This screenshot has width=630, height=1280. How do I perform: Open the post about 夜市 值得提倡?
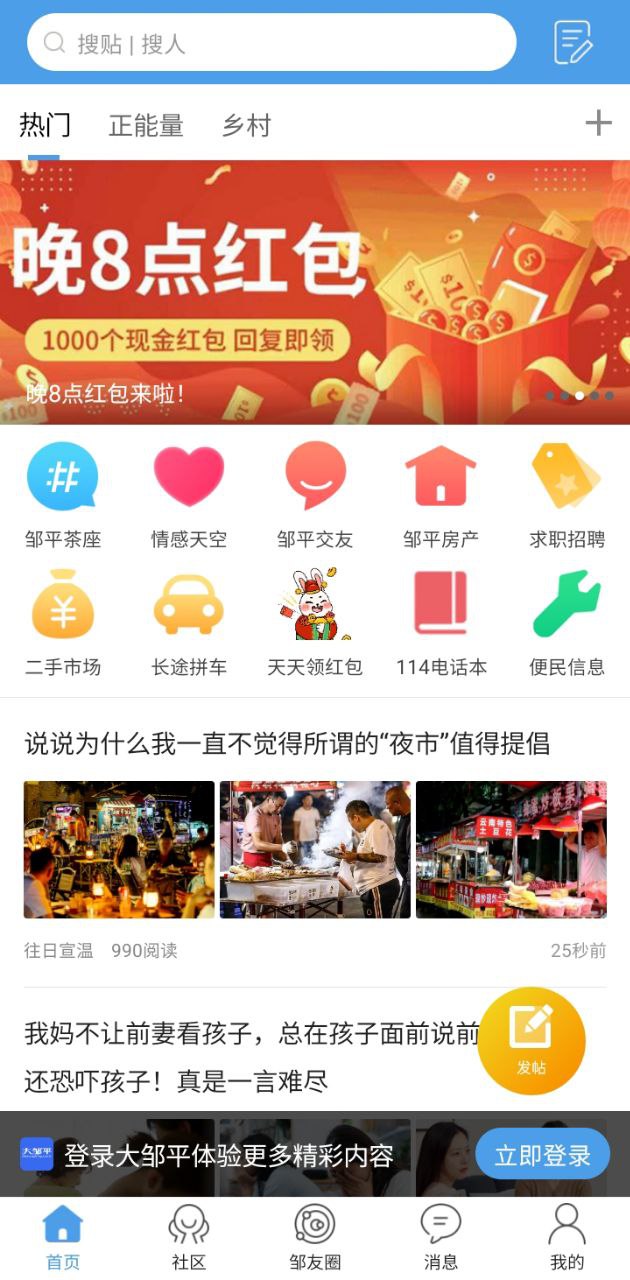tap(287, 744)
